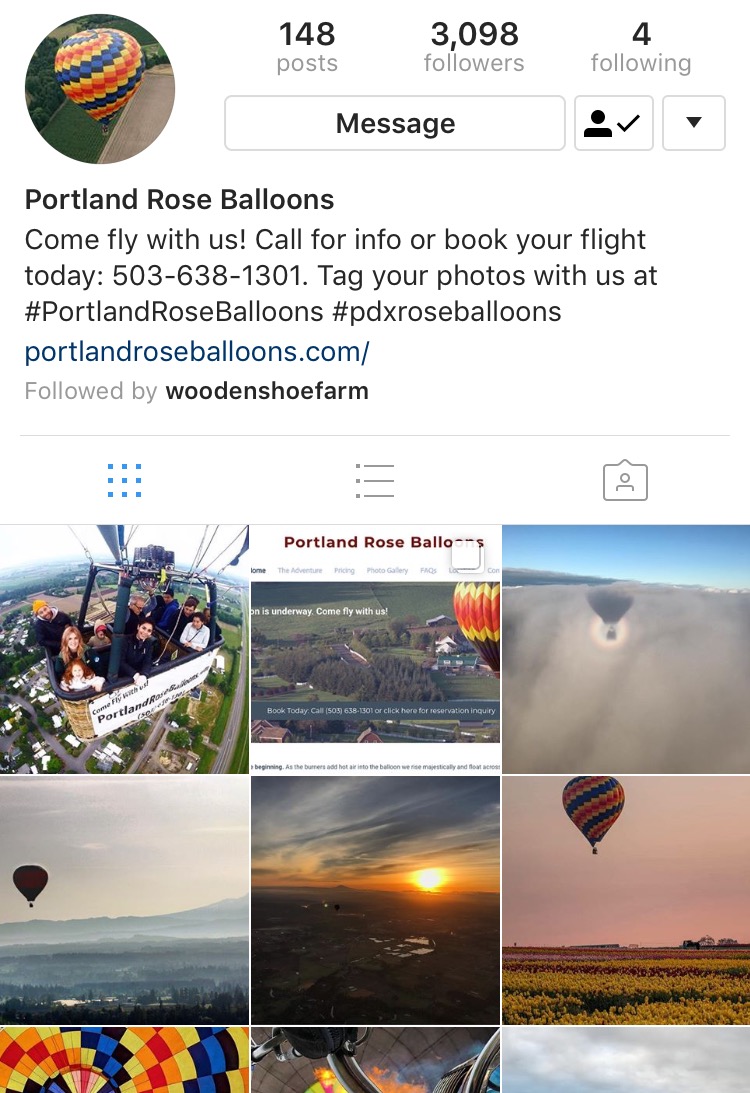
Task: Expand the suggested accounts dropdown arrow
Action: [693, 123]
